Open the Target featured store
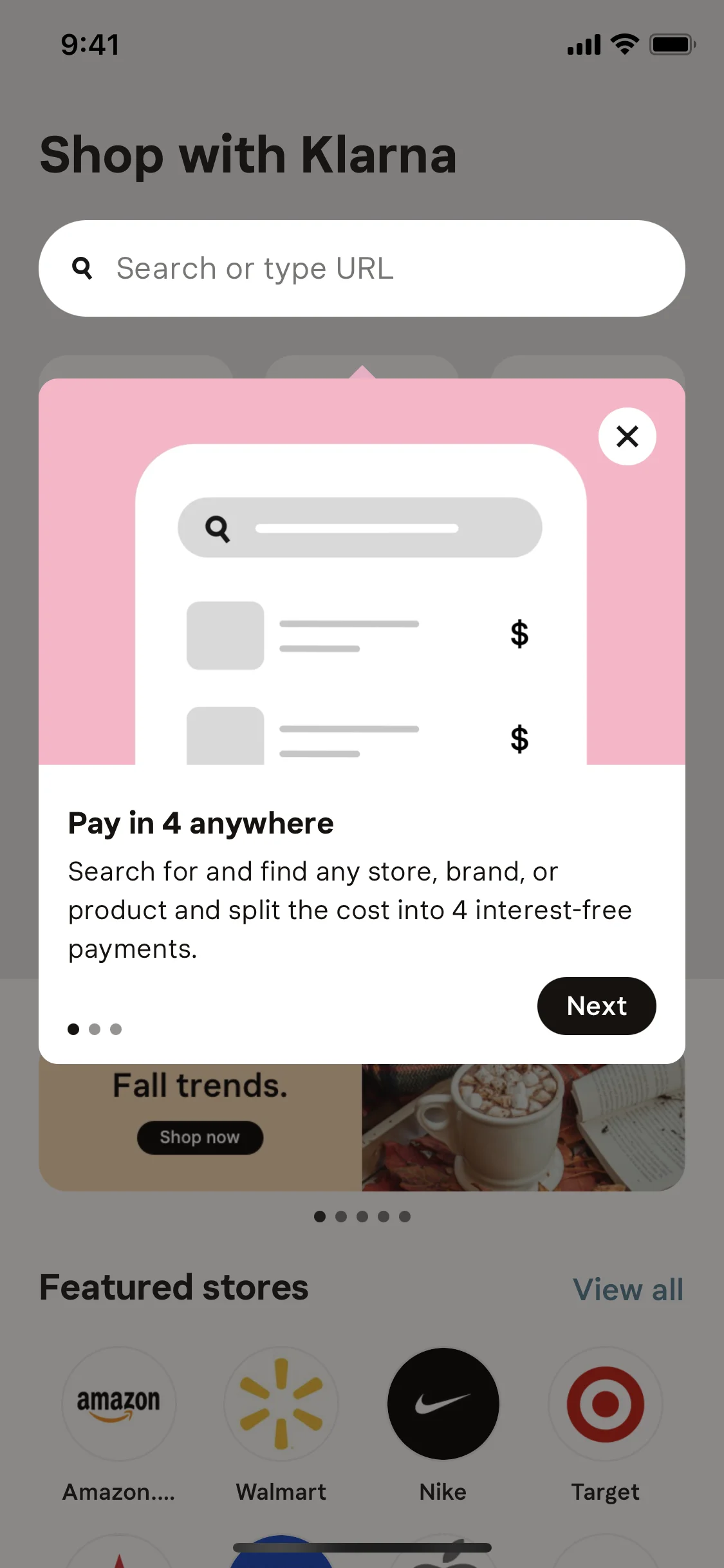The height and width of the screenshot is (1568, 724). tap(605, 1406)
